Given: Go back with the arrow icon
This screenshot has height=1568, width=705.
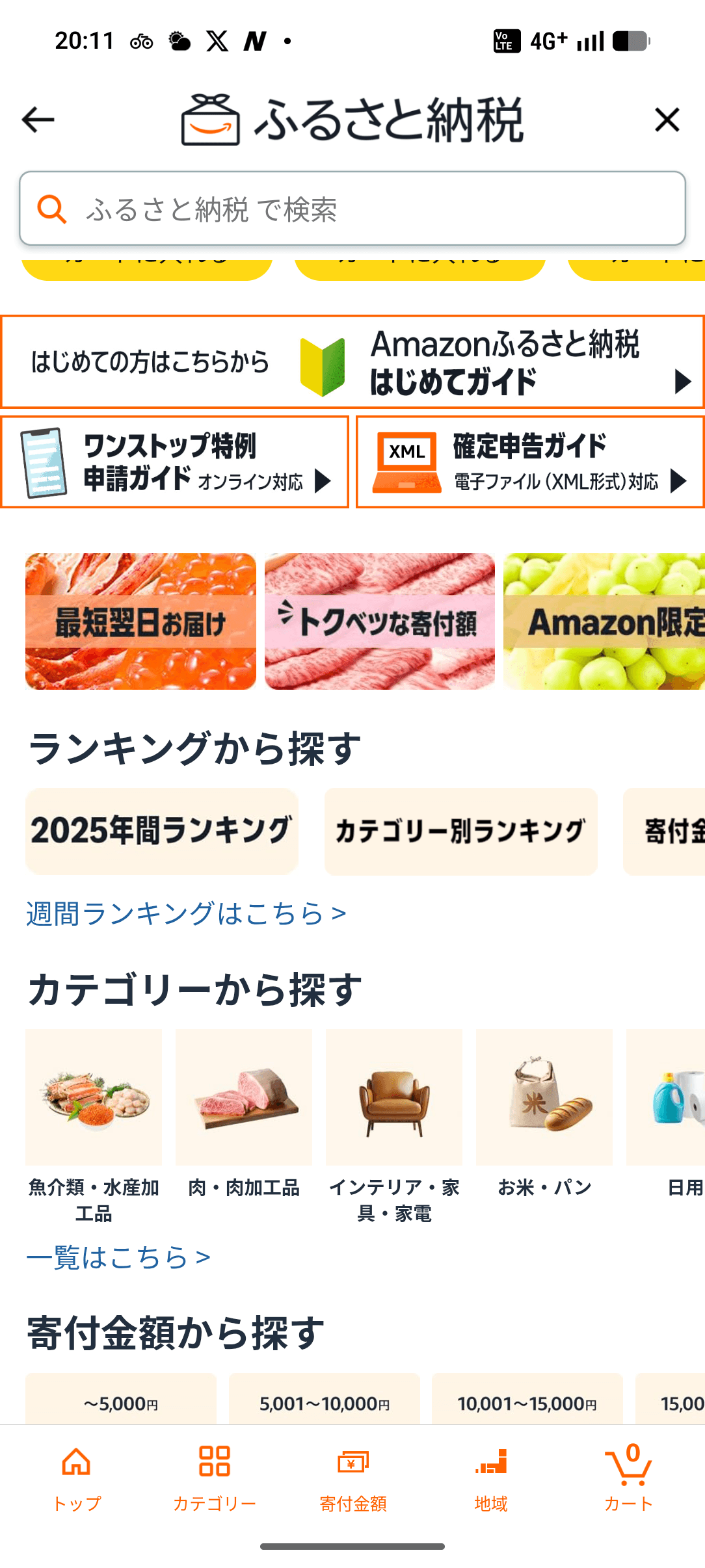Looking at the screenshot, I should pyautogui.click(x=38, y=120).
